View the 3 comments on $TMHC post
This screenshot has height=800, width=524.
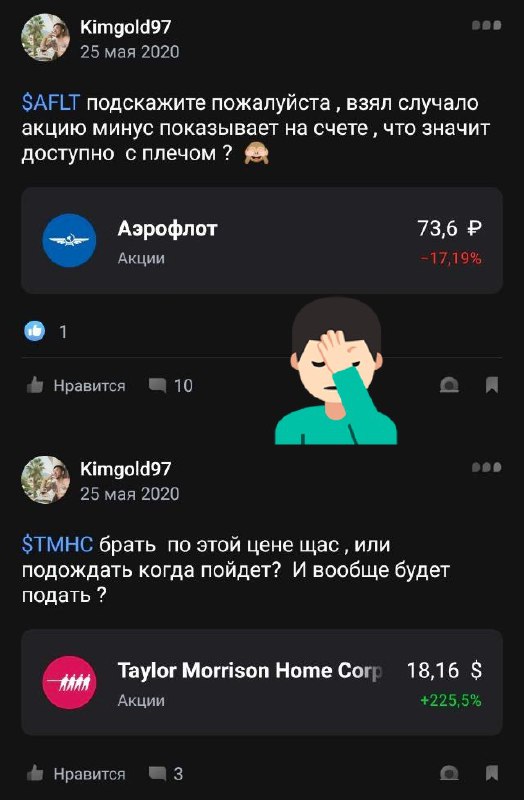[x=165, y=774]
